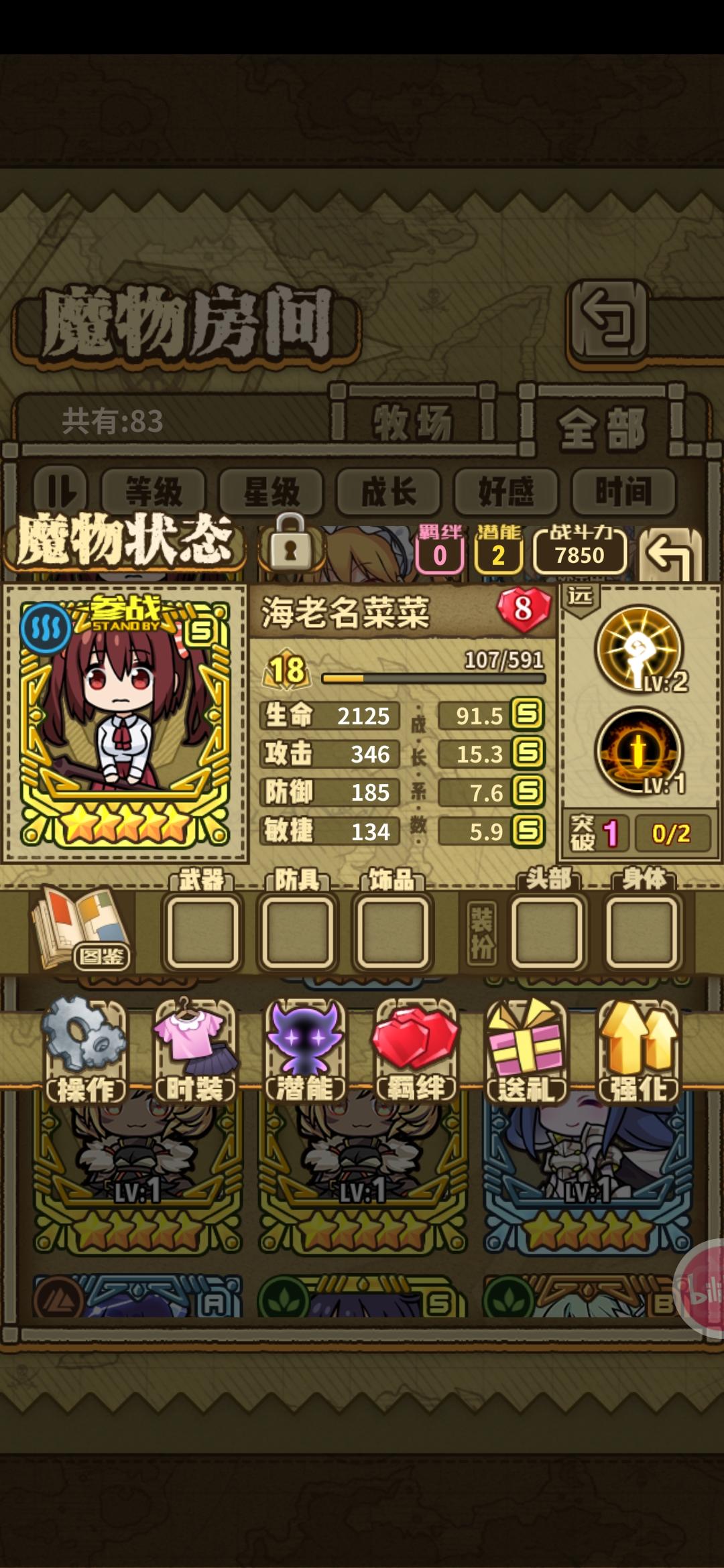This screenshot has width=724, height=1568.
Task: Switch to the 全部 all tab
Action: [x=603, y=422]
